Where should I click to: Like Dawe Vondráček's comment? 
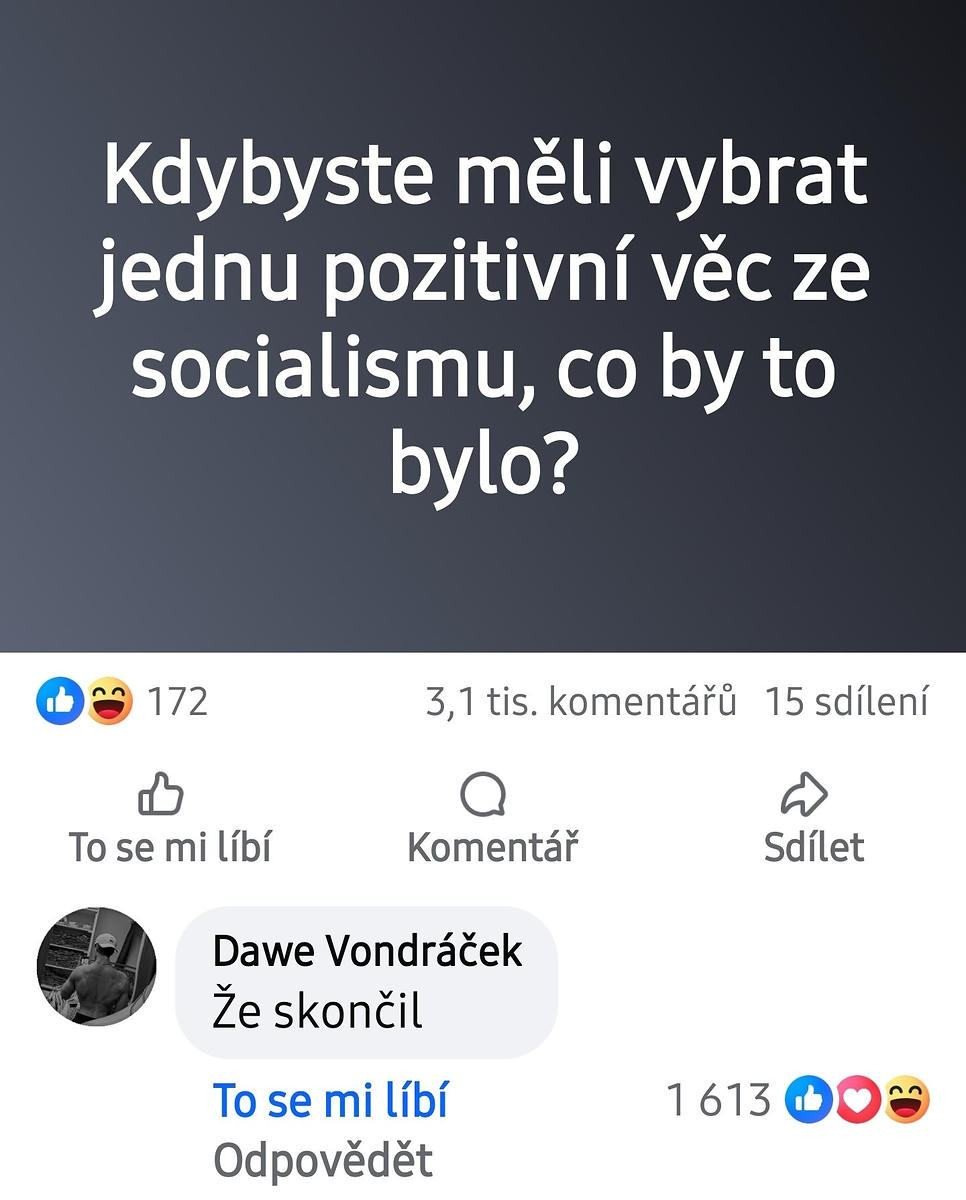tap(330, 1100)
